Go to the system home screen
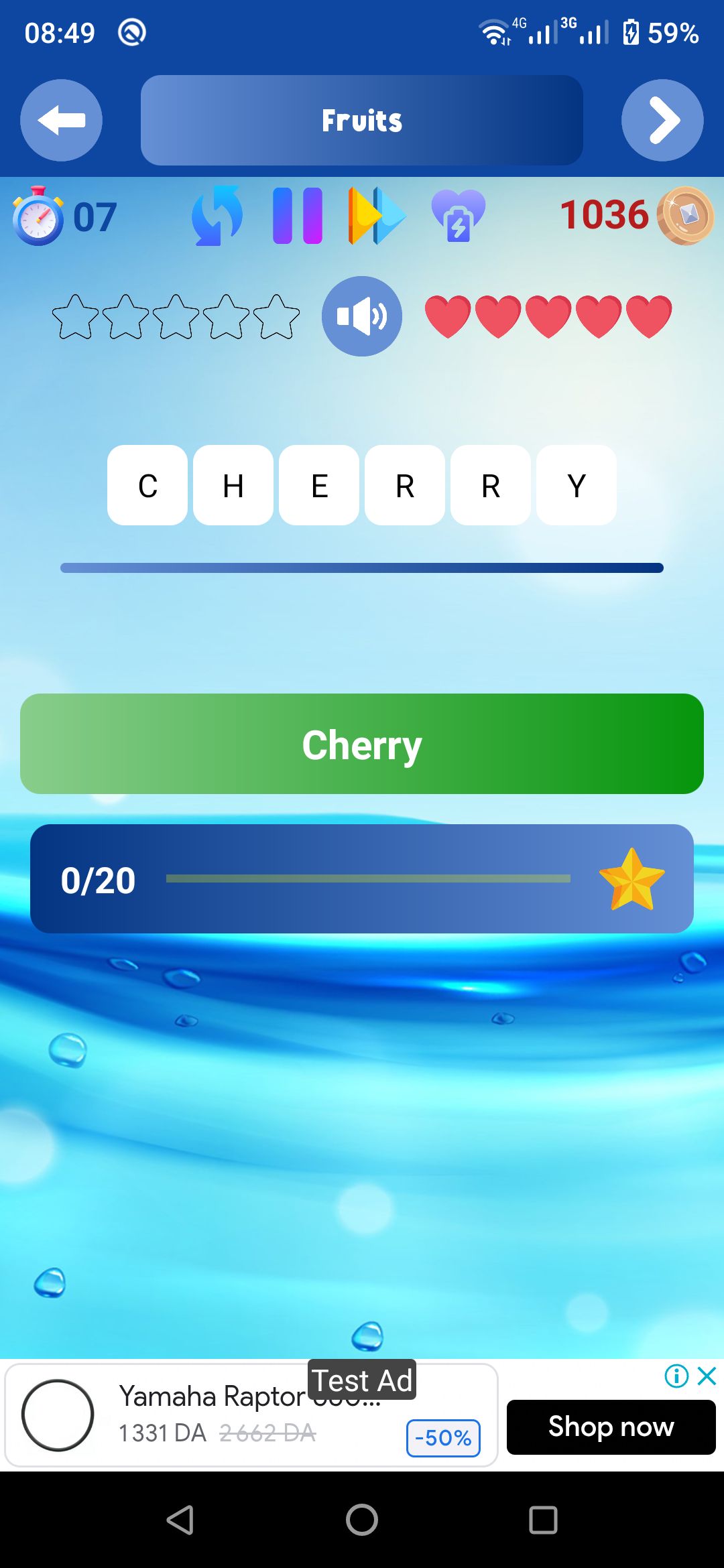The image size is (724, 1568). (x=362, y=1520)
